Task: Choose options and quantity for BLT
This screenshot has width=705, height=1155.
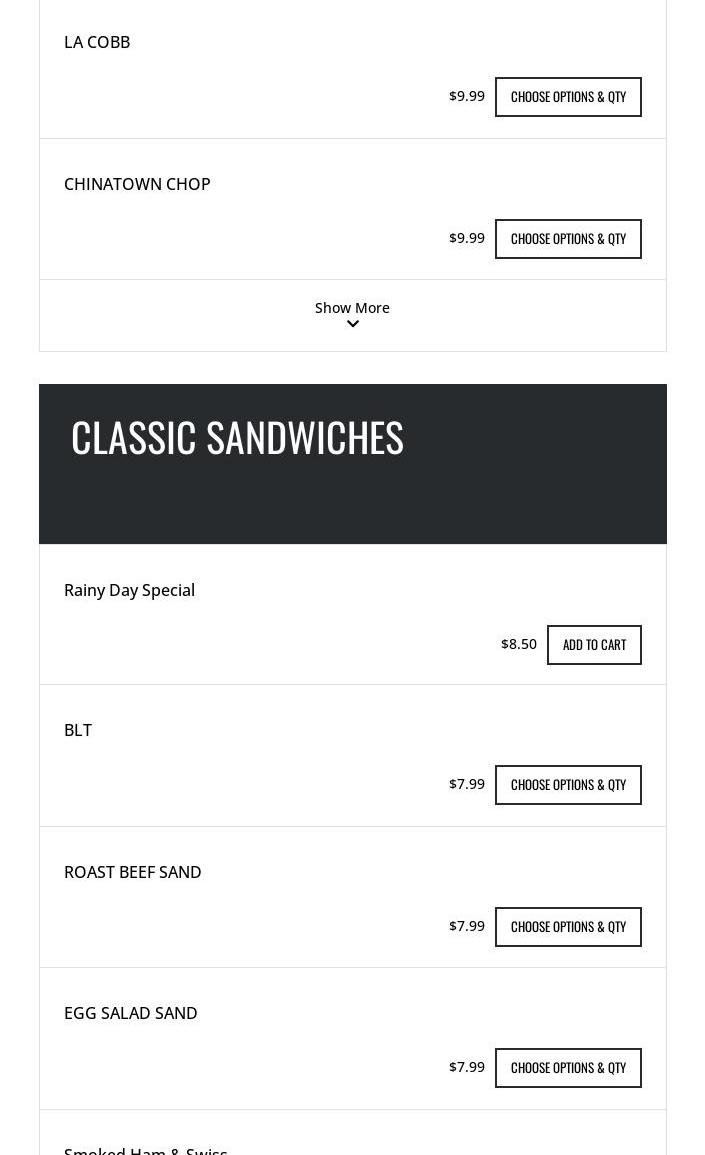Action: [568, 784]
